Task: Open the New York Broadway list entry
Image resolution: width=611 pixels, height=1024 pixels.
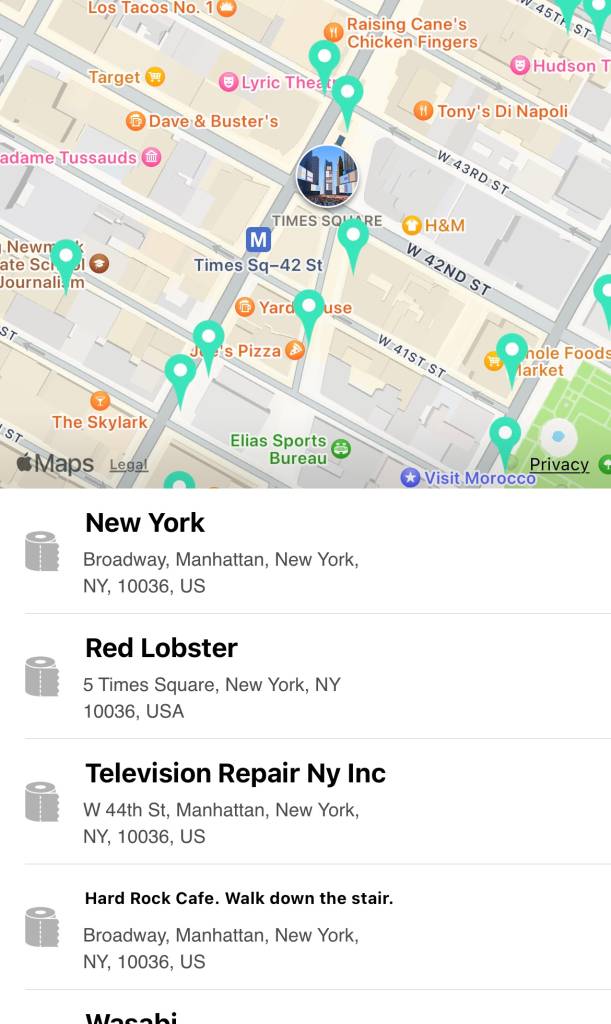Action: 305,552
